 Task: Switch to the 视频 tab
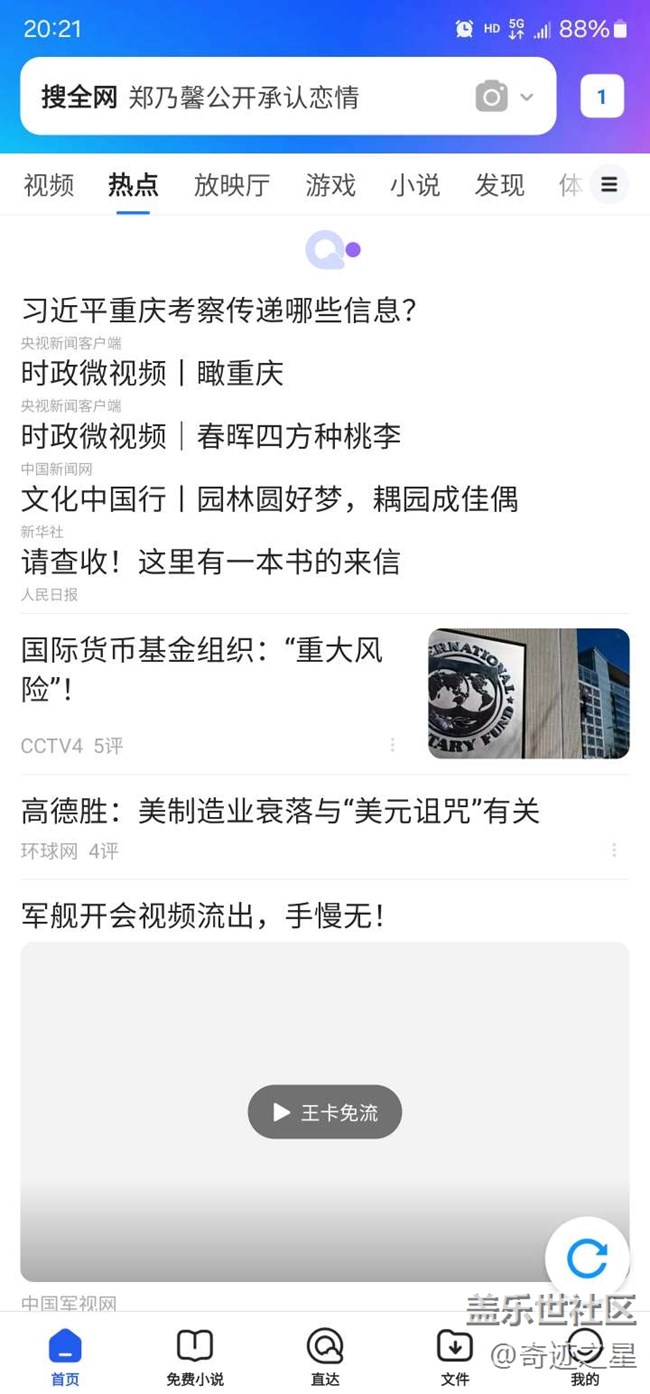(48, 185)
